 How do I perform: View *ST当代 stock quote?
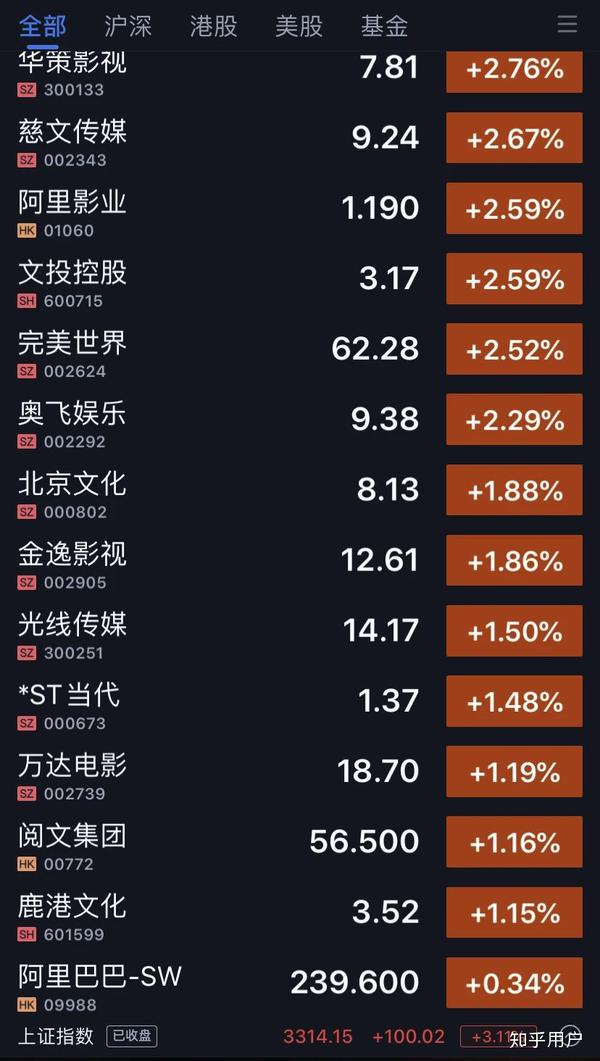coord(300,702)
